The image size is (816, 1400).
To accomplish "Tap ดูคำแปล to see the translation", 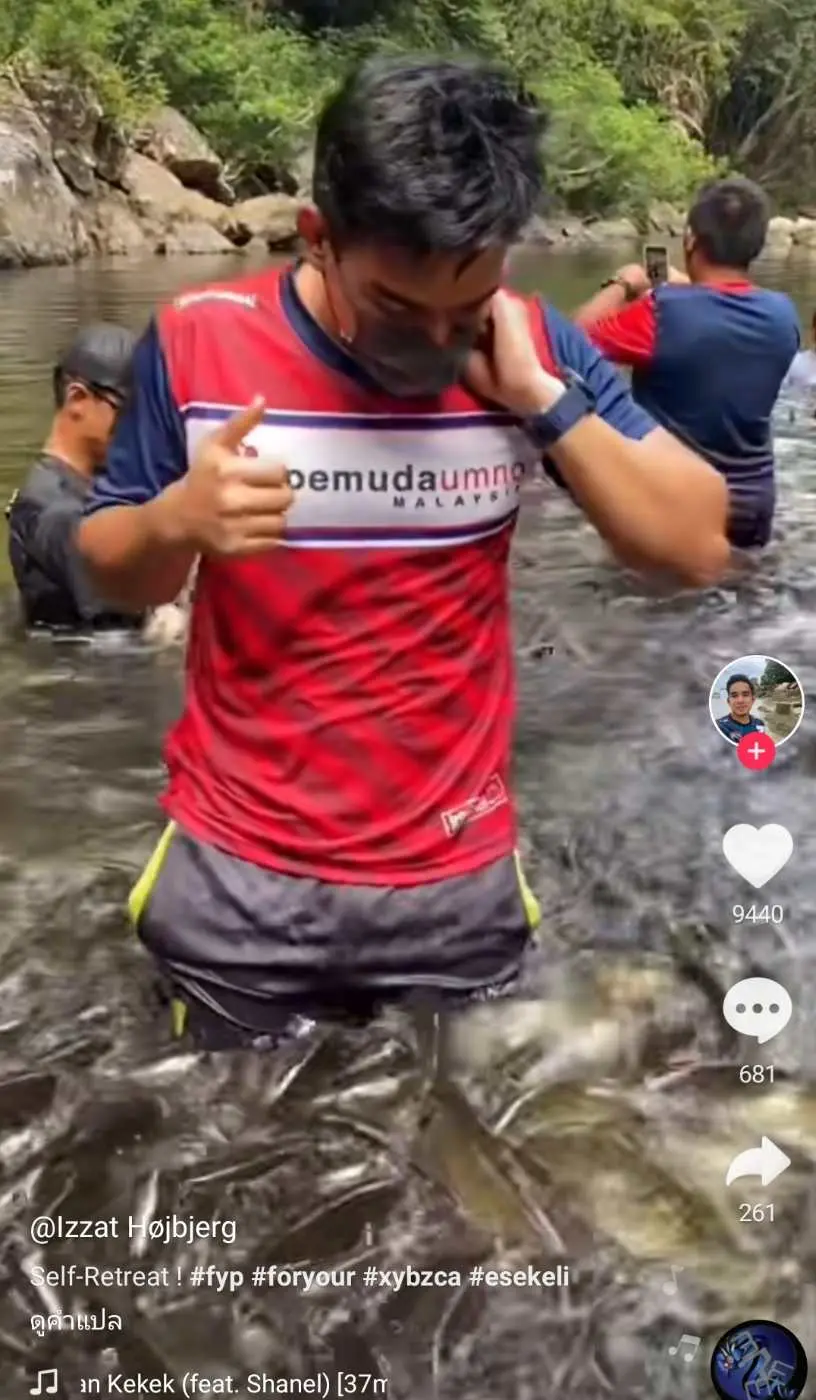I will [76, 1321].
